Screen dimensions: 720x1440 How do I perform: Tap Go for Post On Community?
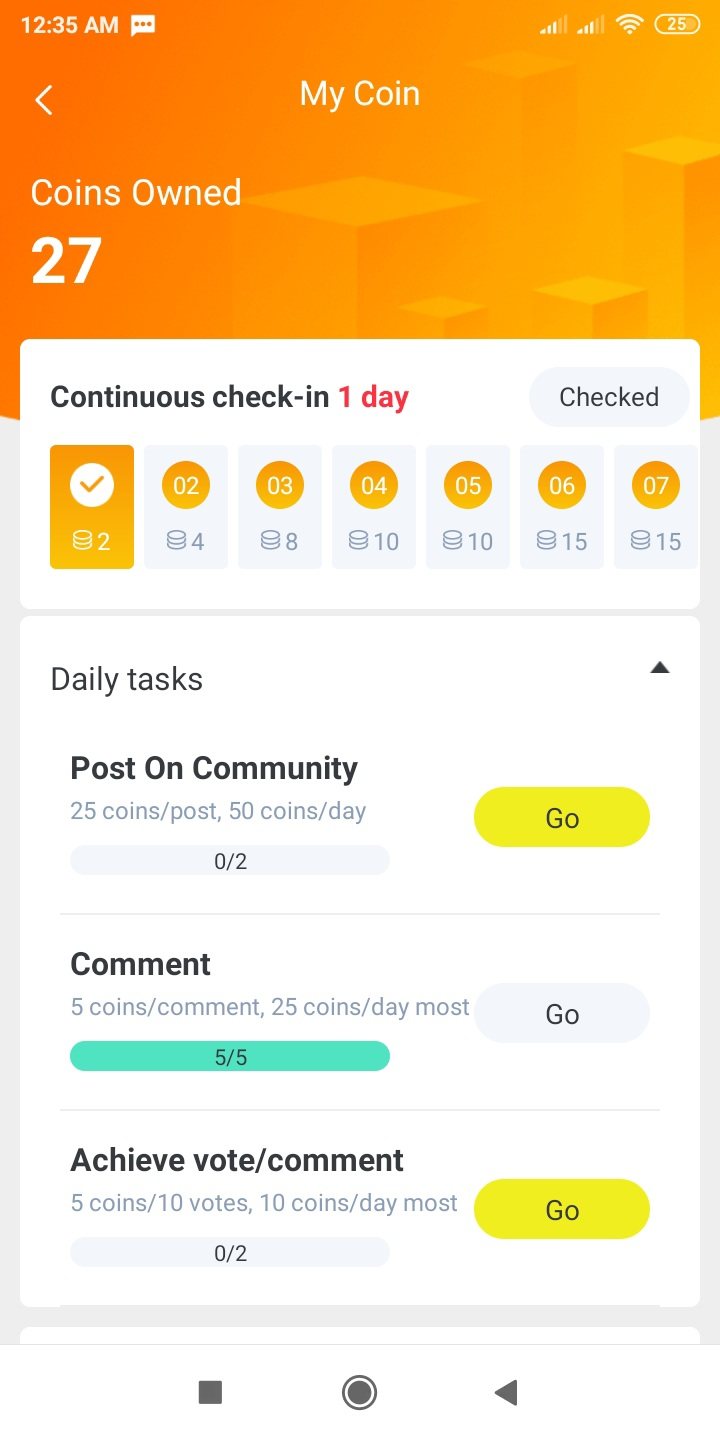pos(561,818)
